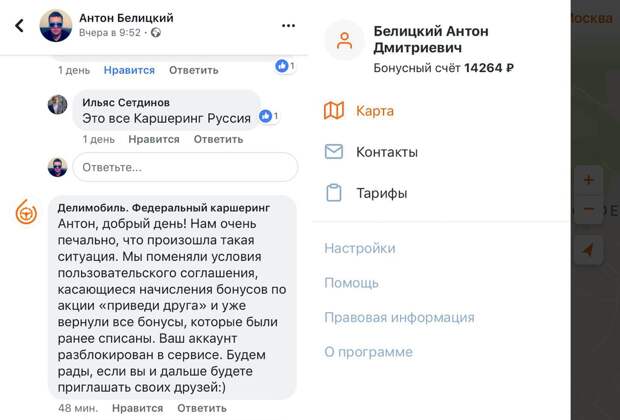Zoom in the map with plus

588,181
